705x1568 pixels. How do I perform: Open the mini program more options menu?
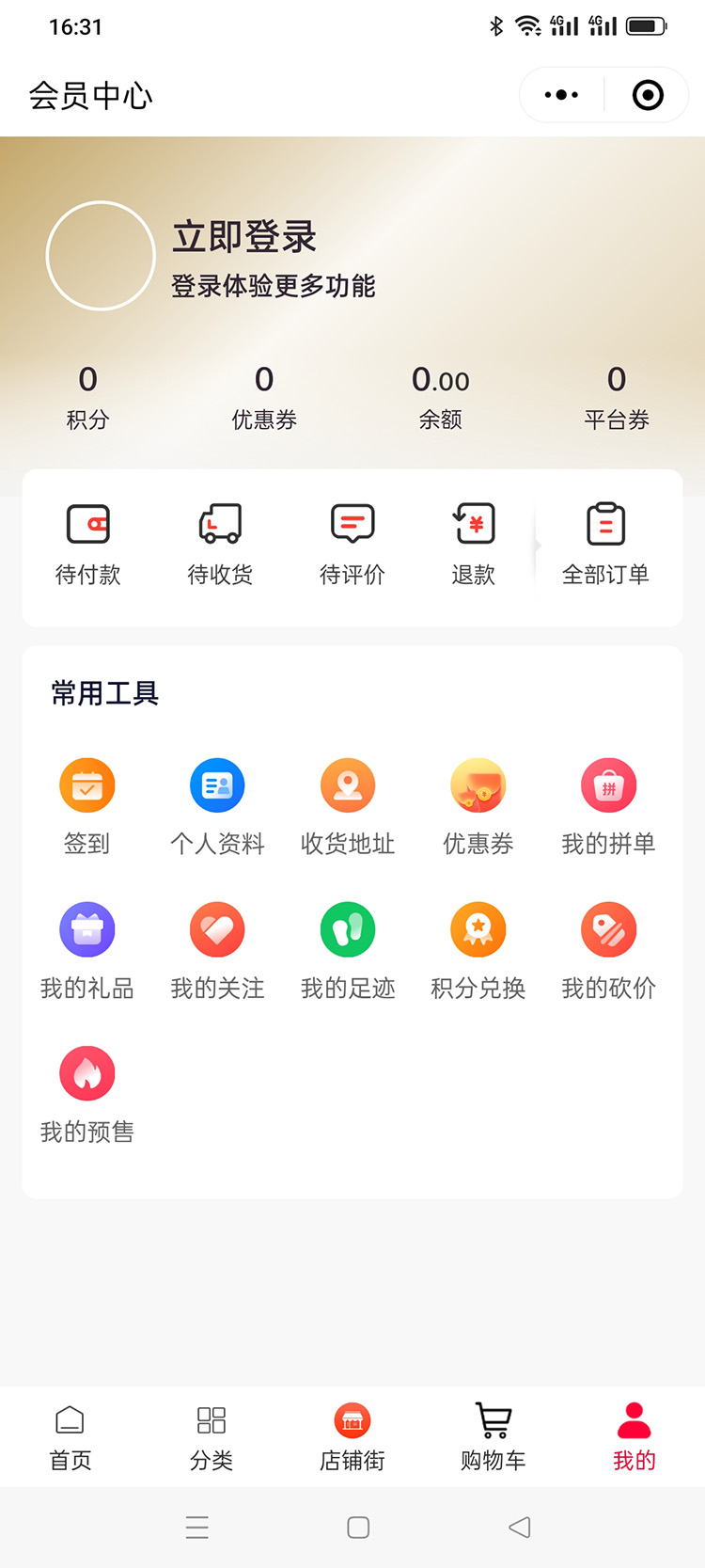[x=561, y=95]
